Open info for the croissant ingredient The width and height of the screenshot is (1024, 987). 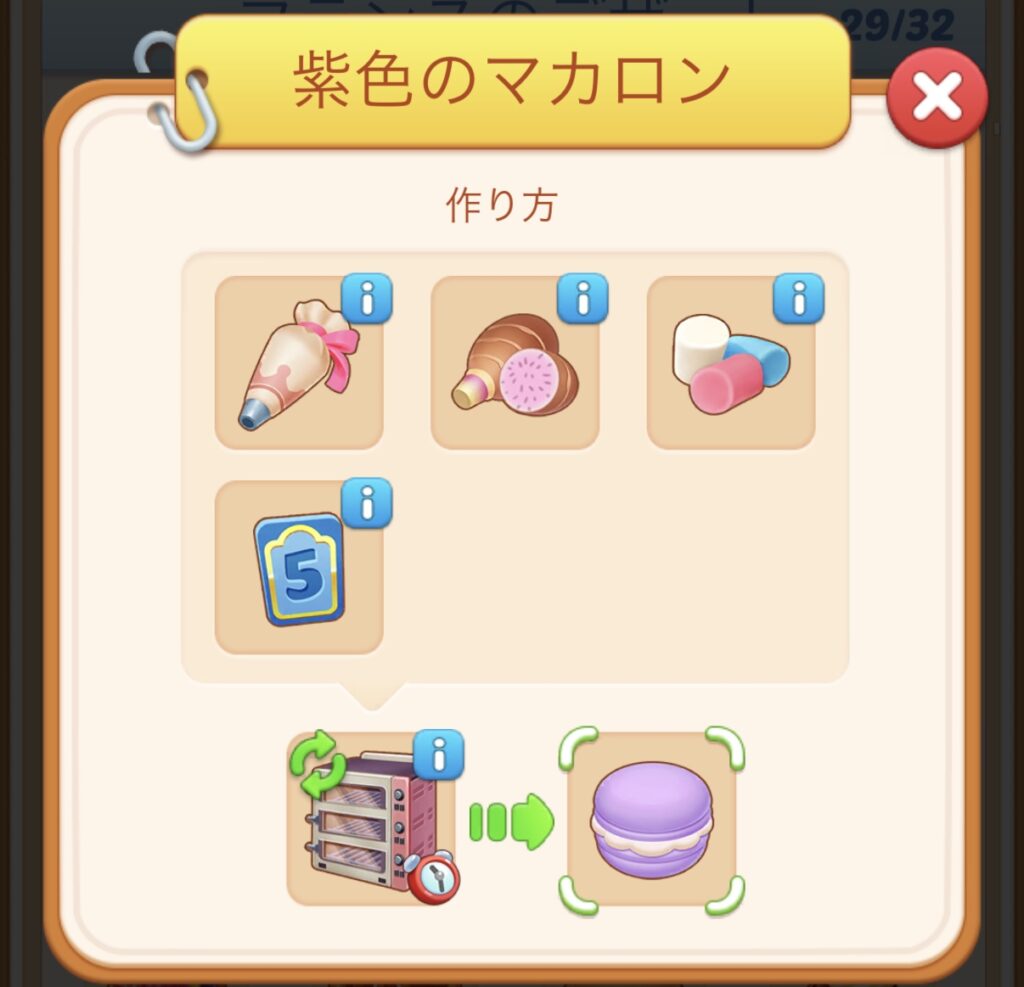coord(582,299)
